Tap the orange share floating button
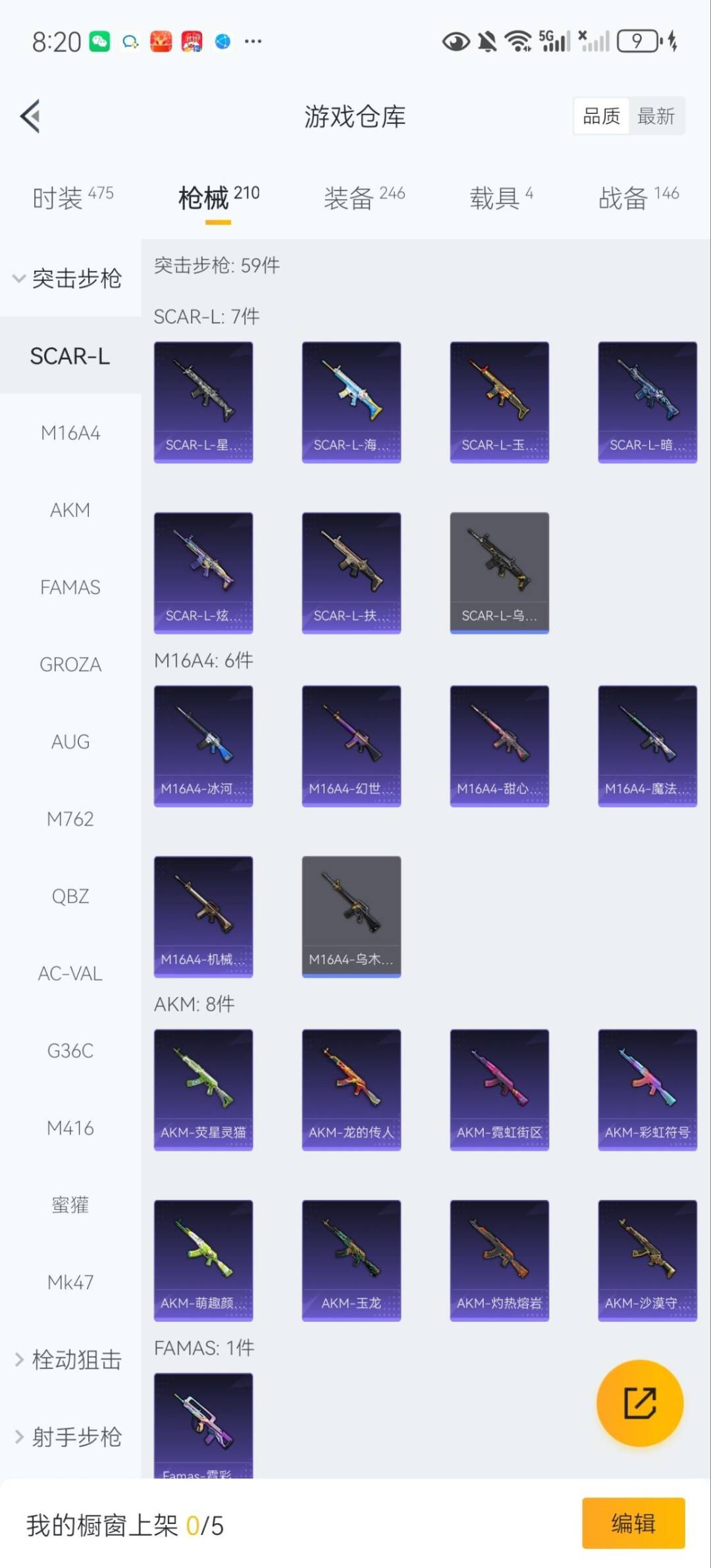711x1568 pixels. click(x=639, y=1403)
